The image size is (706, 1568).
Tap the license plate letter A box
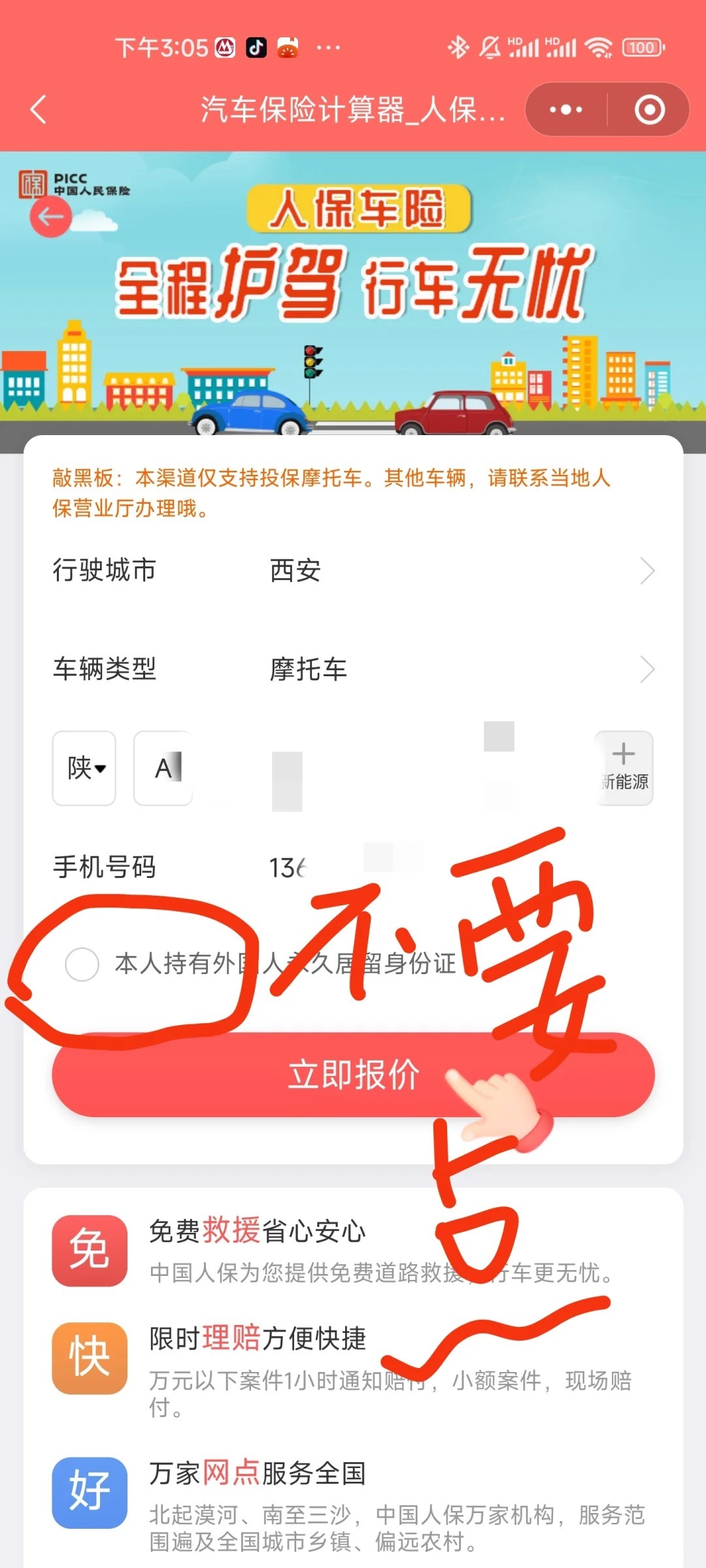[x=162, y=768]
